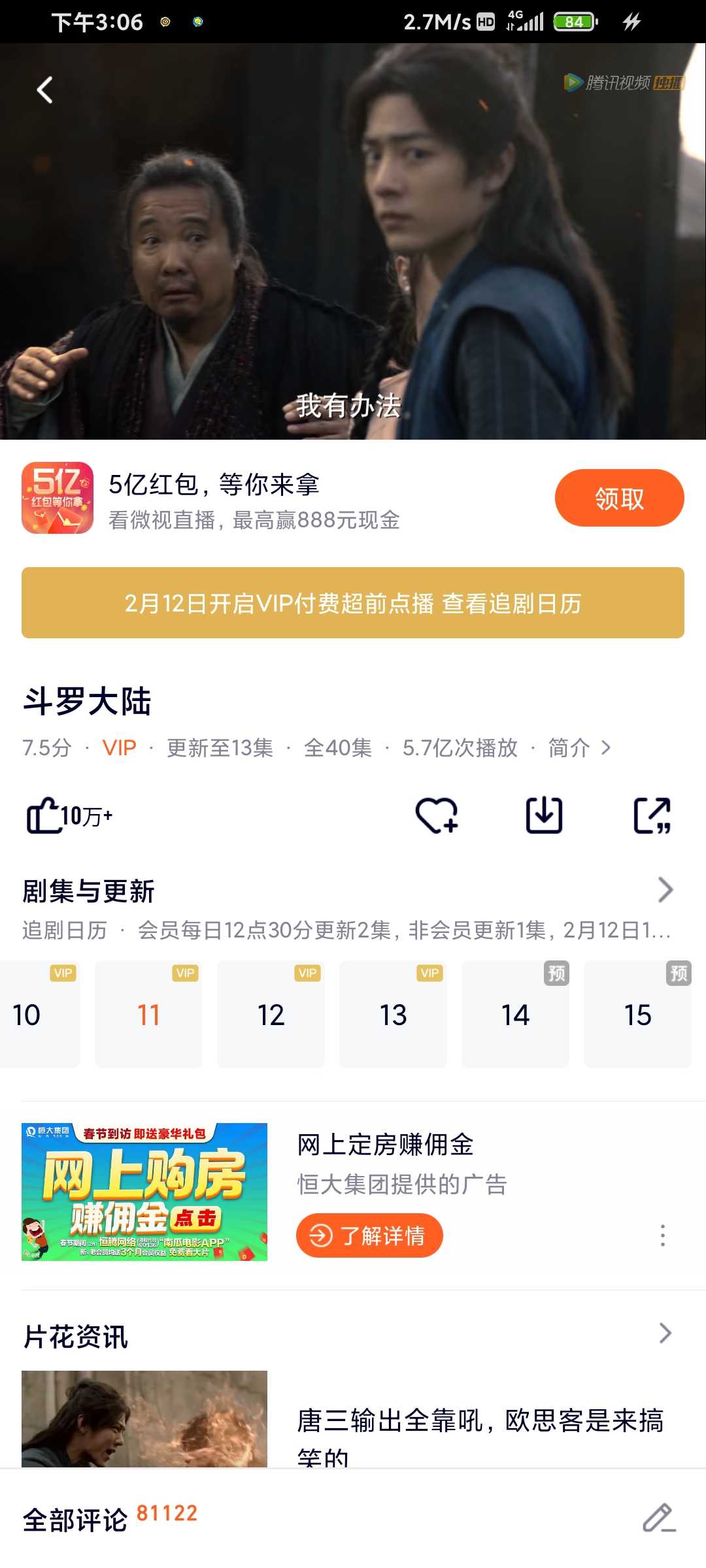
Task: Add the show to favorites with the heart icon
Action: pyautogui.click(x=437, y=815)
